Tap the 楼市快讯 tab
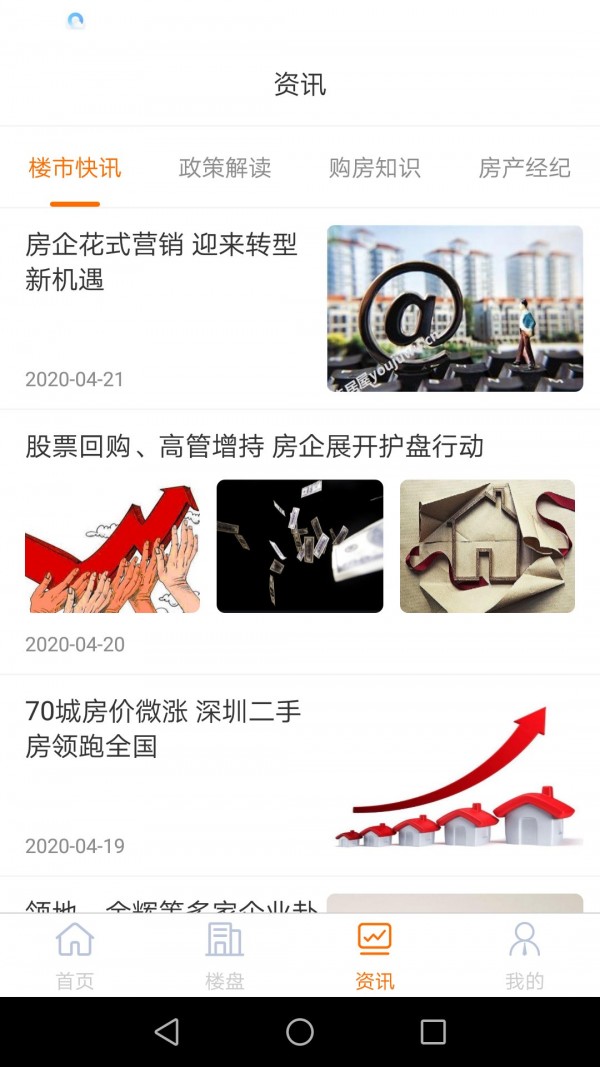 (x=75, y=168)
